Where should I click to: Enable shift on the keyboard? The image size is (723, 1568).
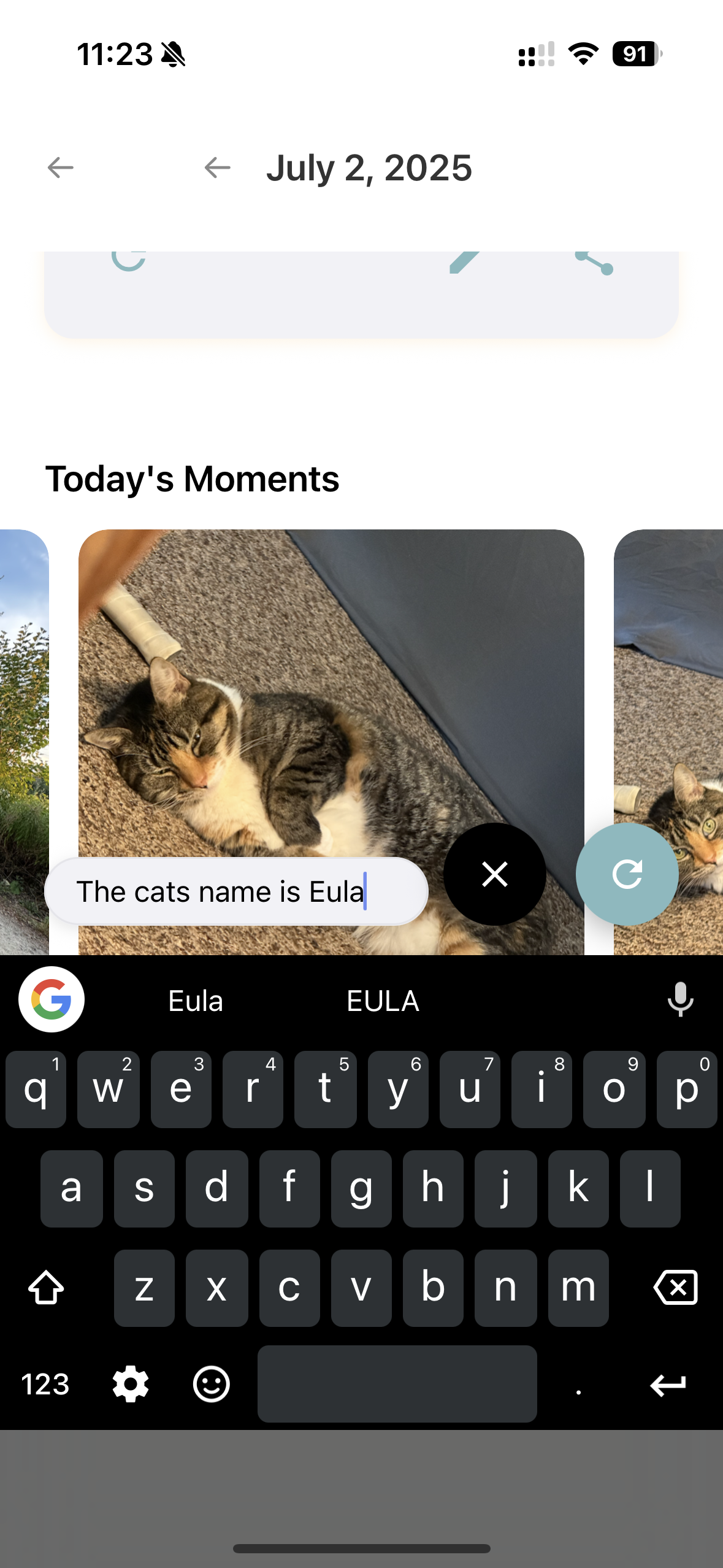(x=47, y=1287)
